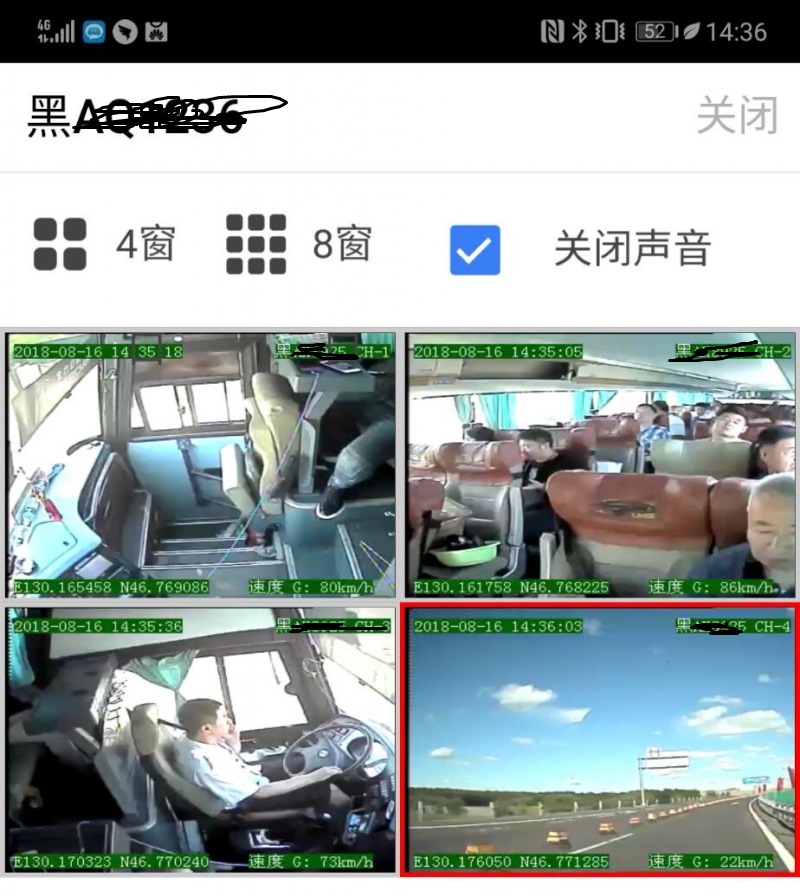The image size is (800, 896).
Task: Tap 关闭 to close the video view
Action: coord(737,116)
